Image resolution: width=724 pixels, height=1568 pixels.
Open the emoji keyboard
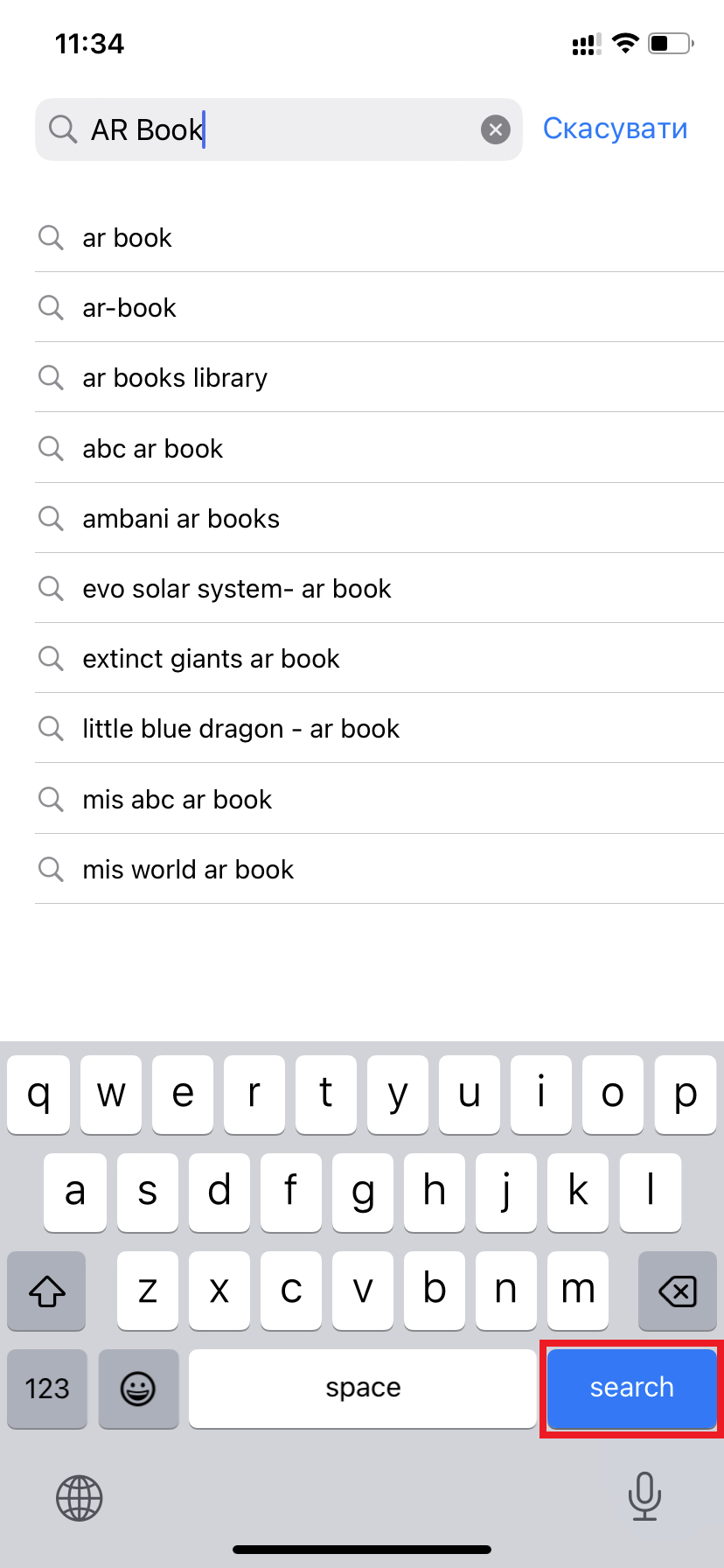click(138, 1389)
